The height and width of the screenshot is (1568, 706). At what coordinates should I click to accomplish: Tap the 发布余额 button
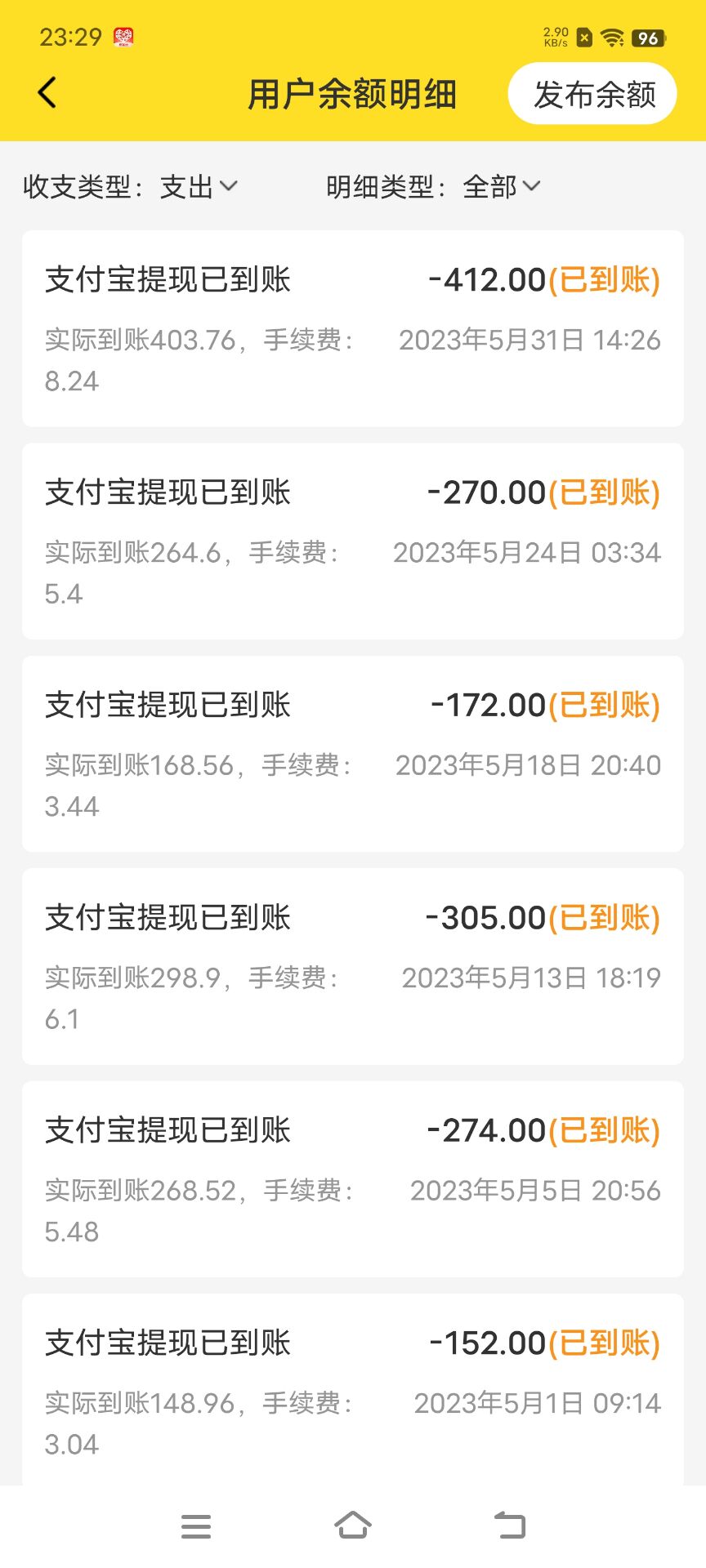[x=592, y=94]
